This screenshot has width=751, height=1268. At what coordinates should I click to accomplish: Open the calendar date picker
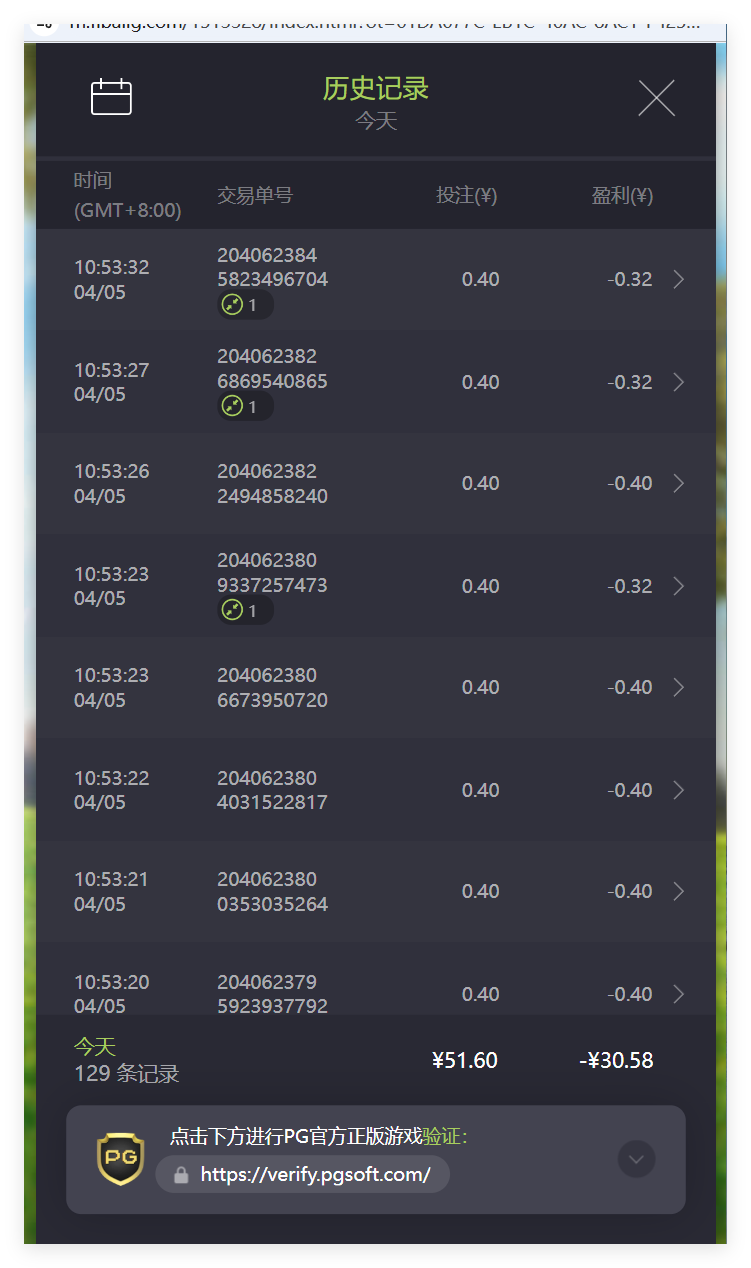(111, 97)
